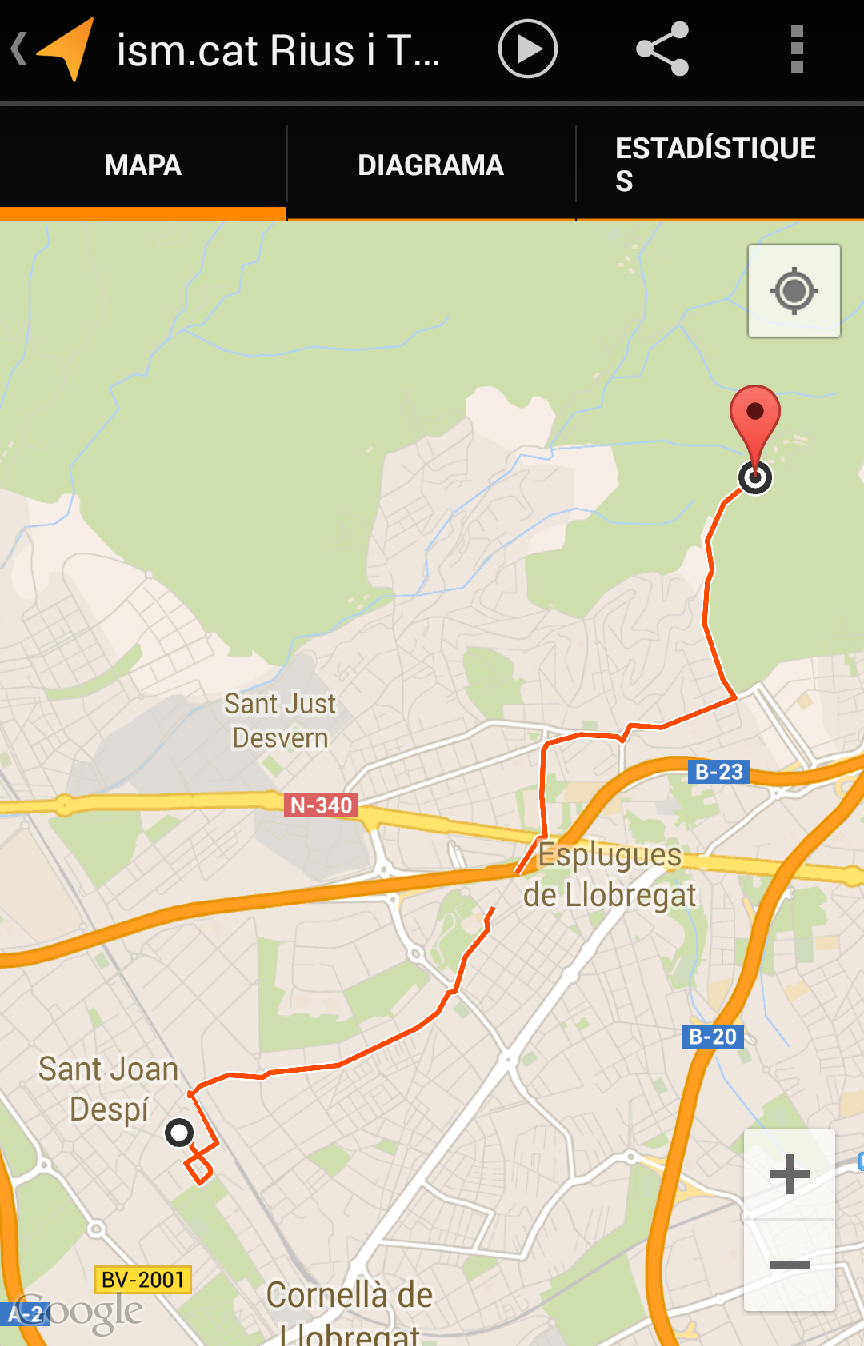Switch to the MAPA tab
This screenshot has width=864, height=1346.
point(143,165)
